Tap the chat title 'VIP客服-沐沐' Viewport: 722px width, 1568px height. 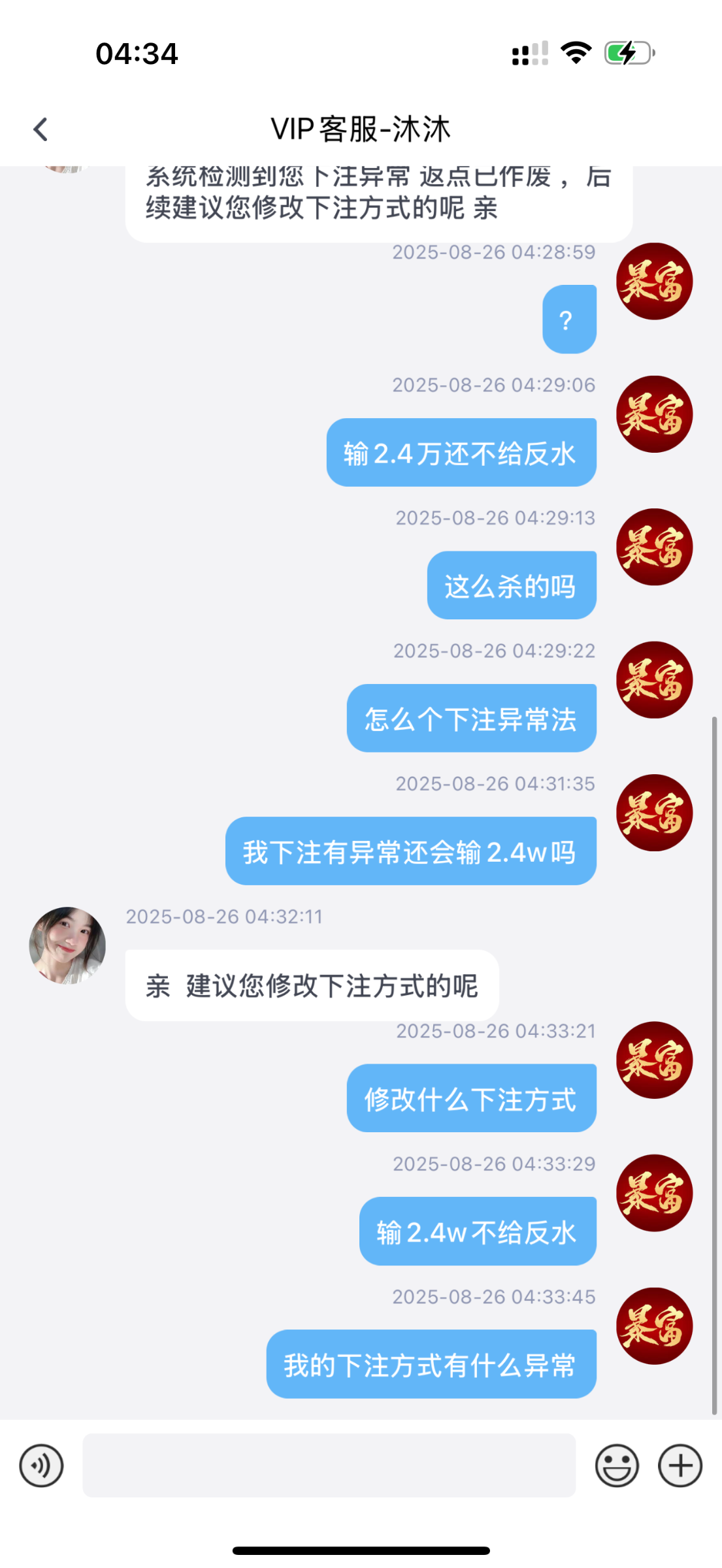361,128
